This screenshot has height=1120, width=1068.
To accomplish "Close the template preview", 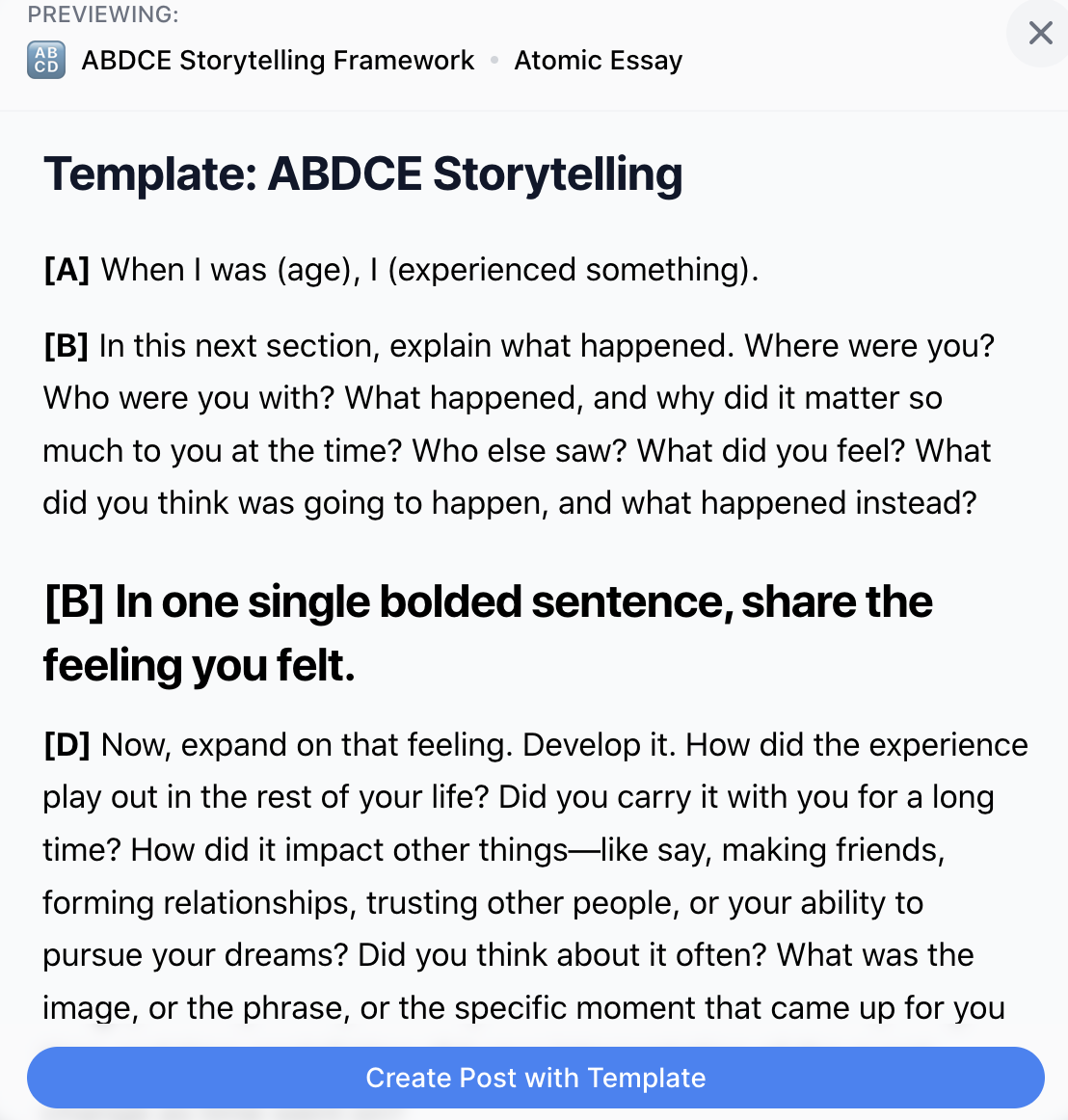I will [x=1040, y=33].
